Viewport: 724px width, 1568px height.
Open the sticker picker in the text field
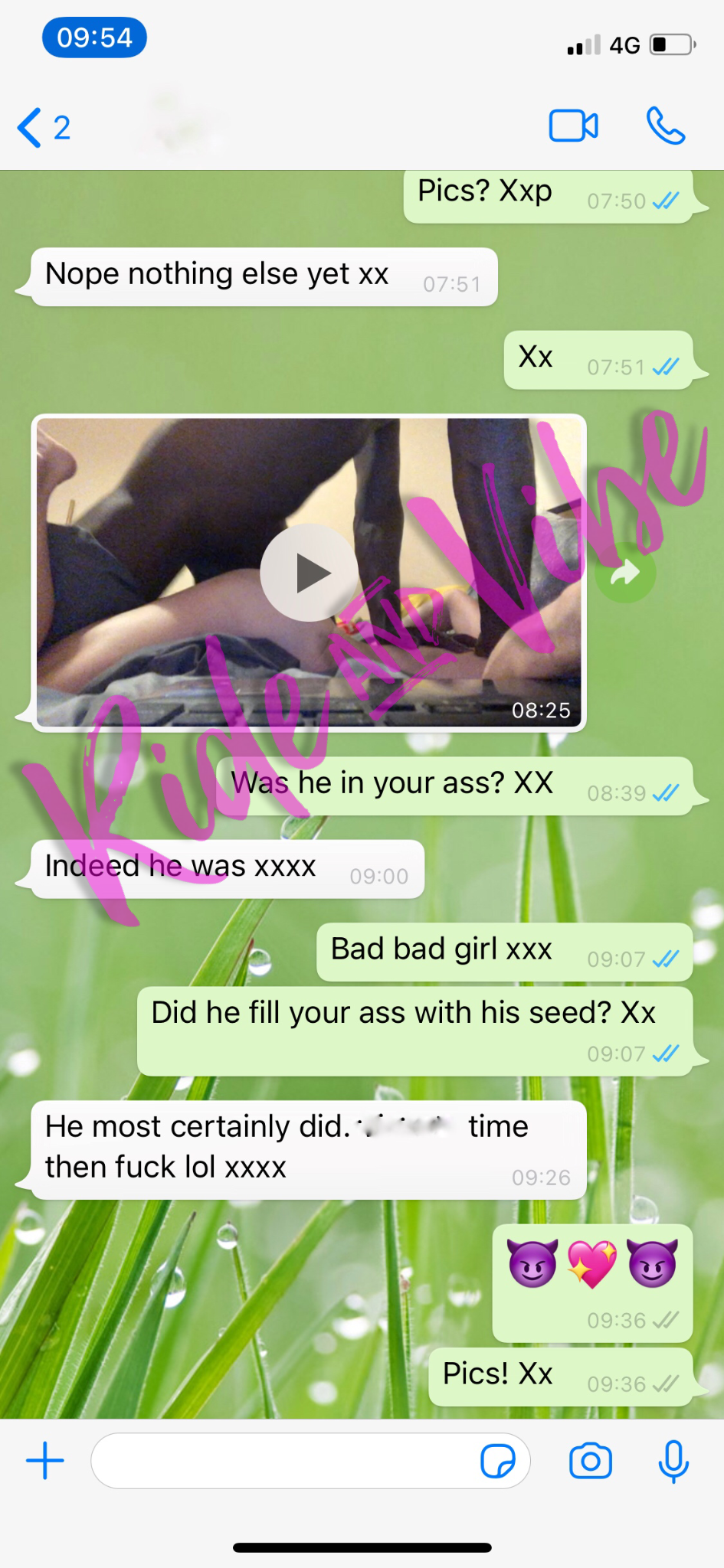tap(497, 1461)
